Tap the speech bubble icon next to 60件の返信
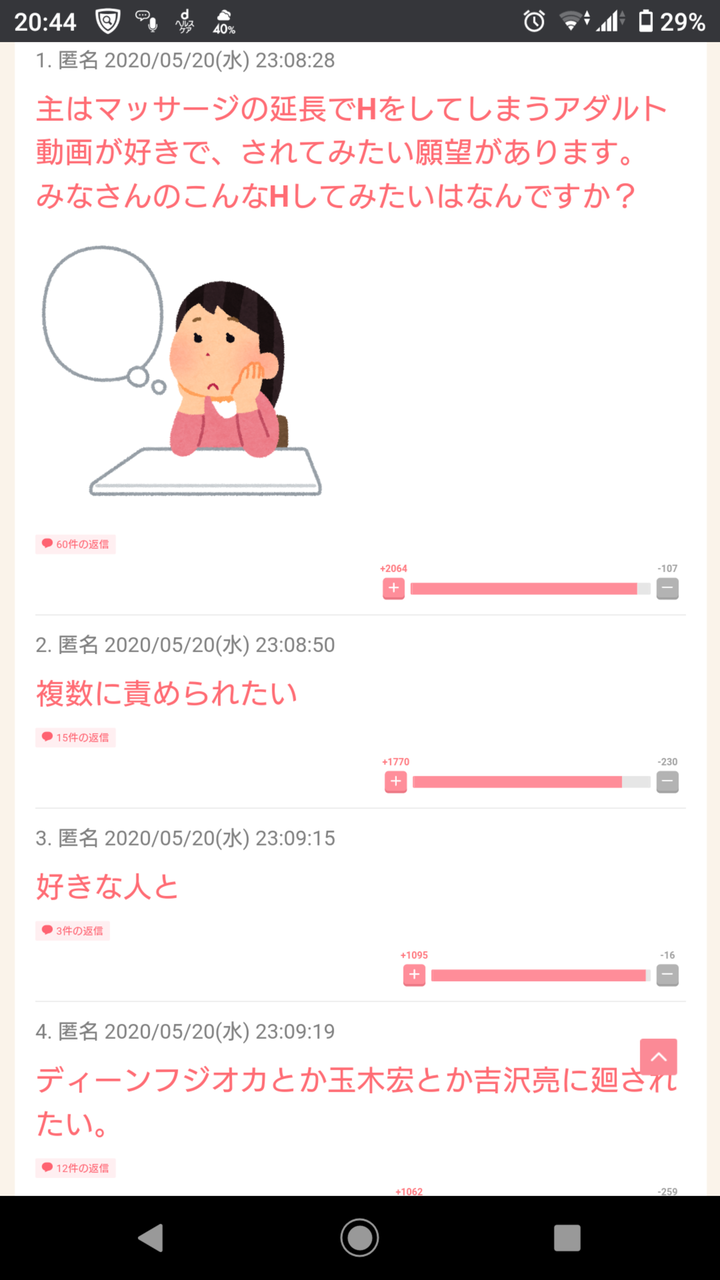 click(x=47, y=544)
